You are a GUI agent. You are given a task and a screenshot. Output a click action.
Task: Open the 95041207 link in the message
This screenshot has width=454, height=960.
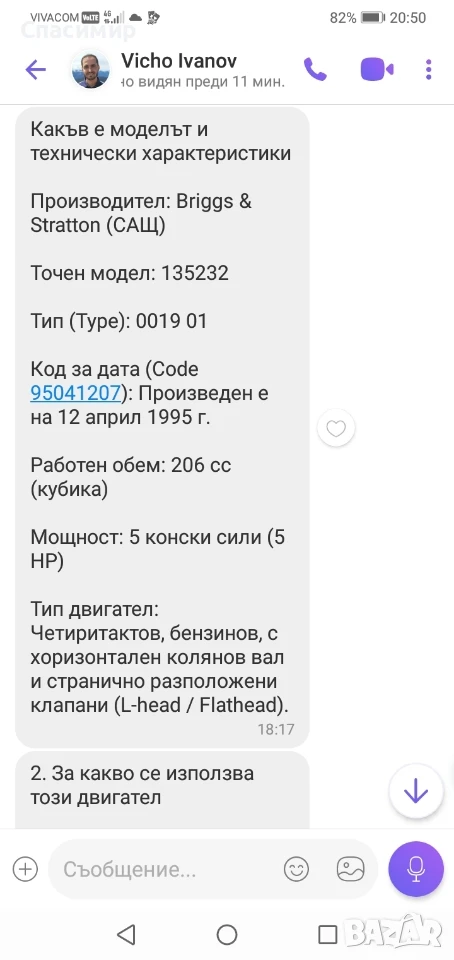pyautogui.click(x=75, y=393)
